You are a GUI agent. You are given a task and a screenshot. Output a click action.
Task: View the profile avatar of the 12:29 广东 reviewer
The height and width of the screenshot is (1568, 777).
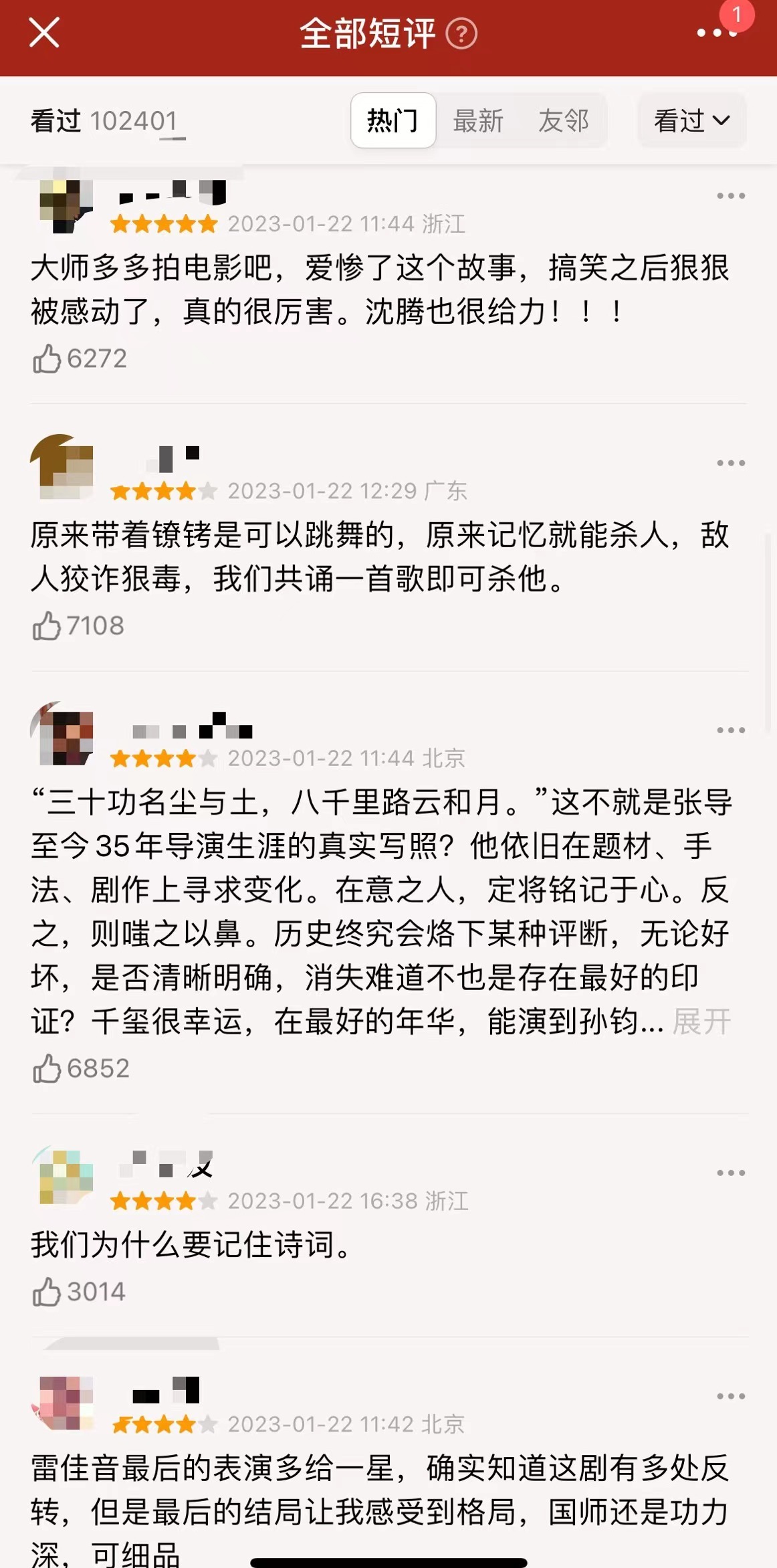pos(62,467)
